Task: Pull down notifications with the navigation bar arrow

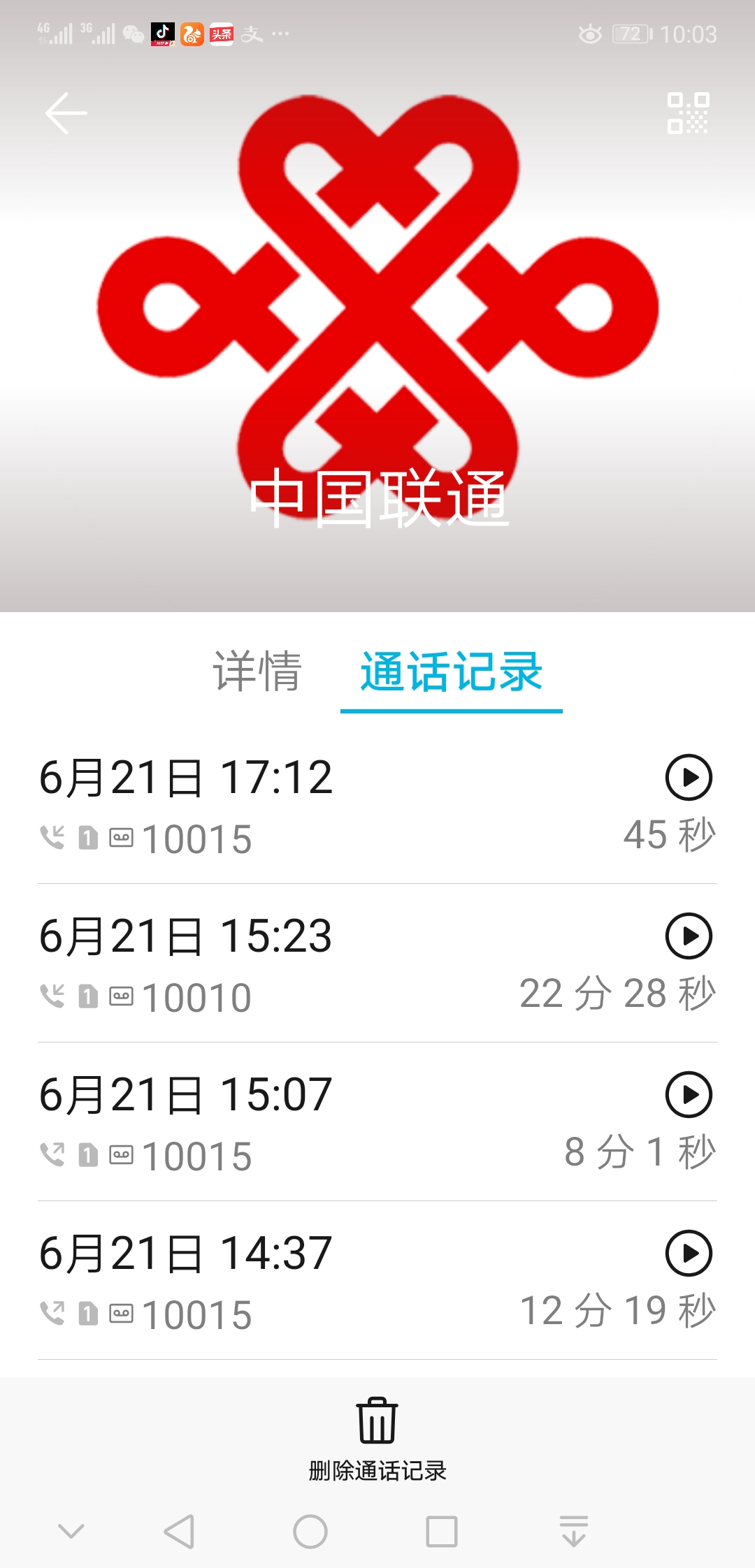Action: pyautogui.click(x=574, y=1532)
